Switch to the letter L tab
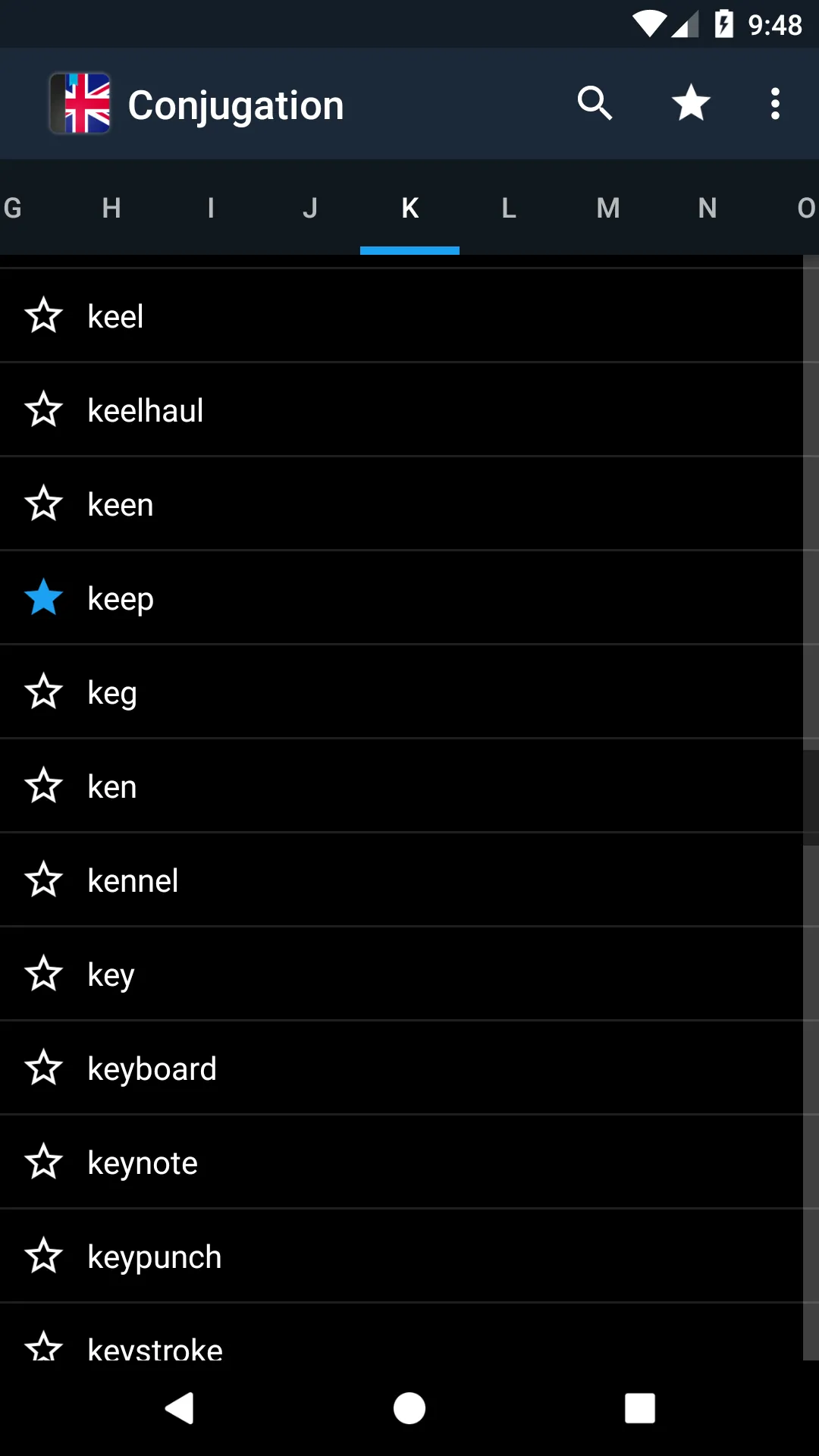Image resolution: width=819 pixels, height=1456 pixels. coord(508,208)
